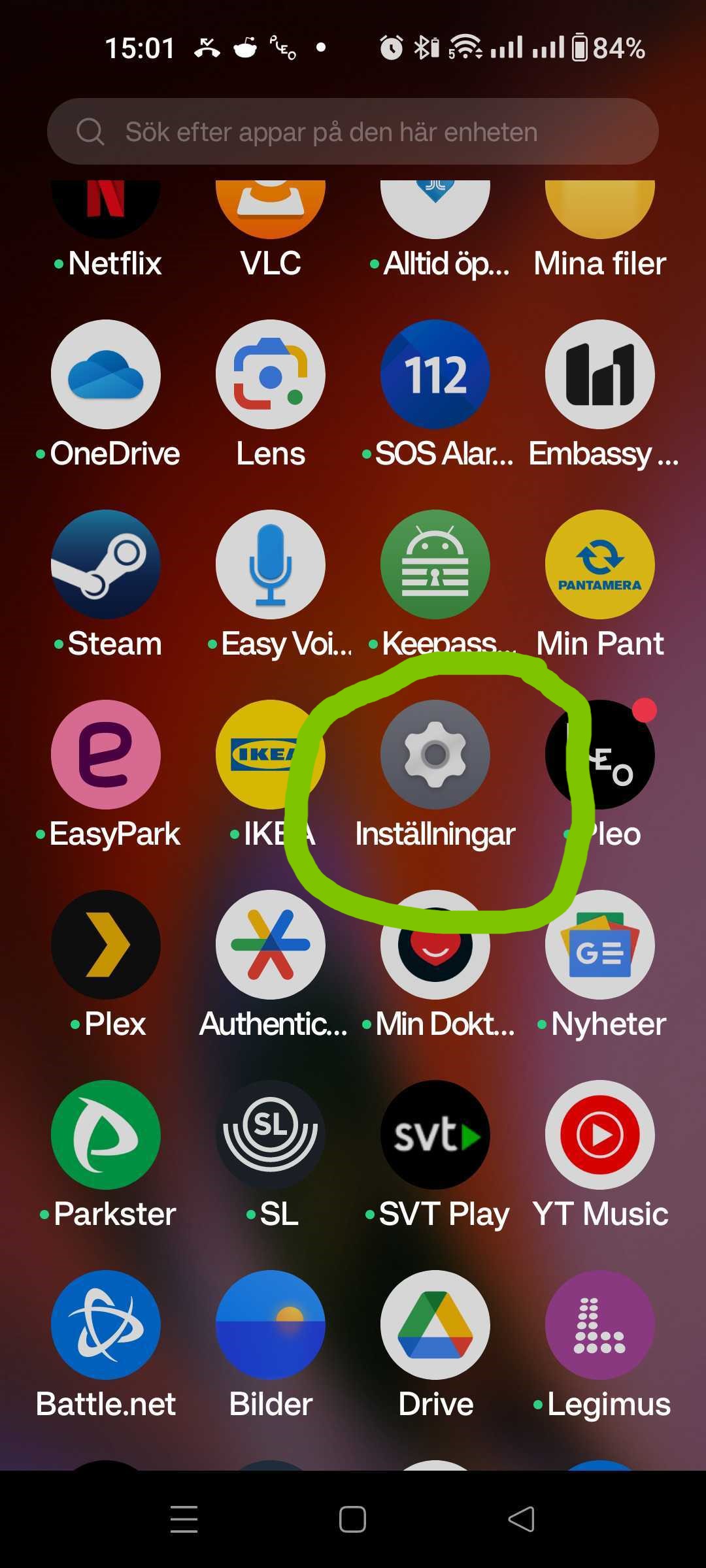Open the SOS Alarm 112 app
The width and height of the screenshot is (706, 1568).
click(x=435, y=374)
